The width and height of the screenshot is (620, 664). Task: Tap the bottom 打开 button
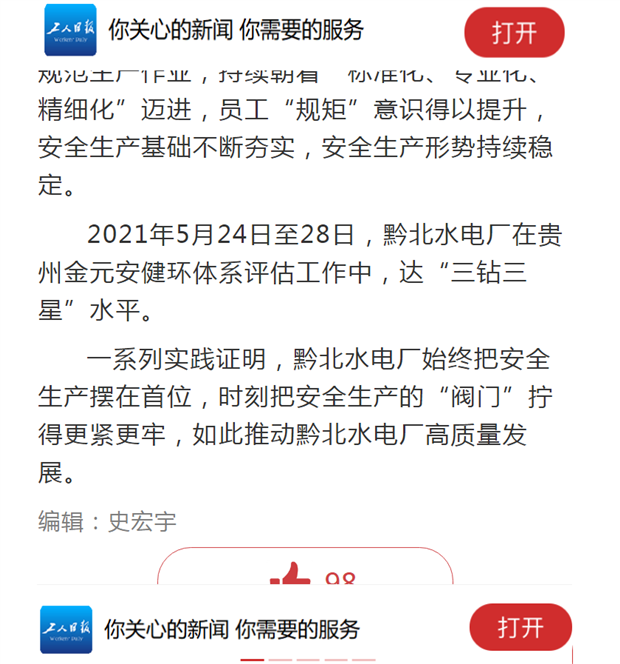520,628
